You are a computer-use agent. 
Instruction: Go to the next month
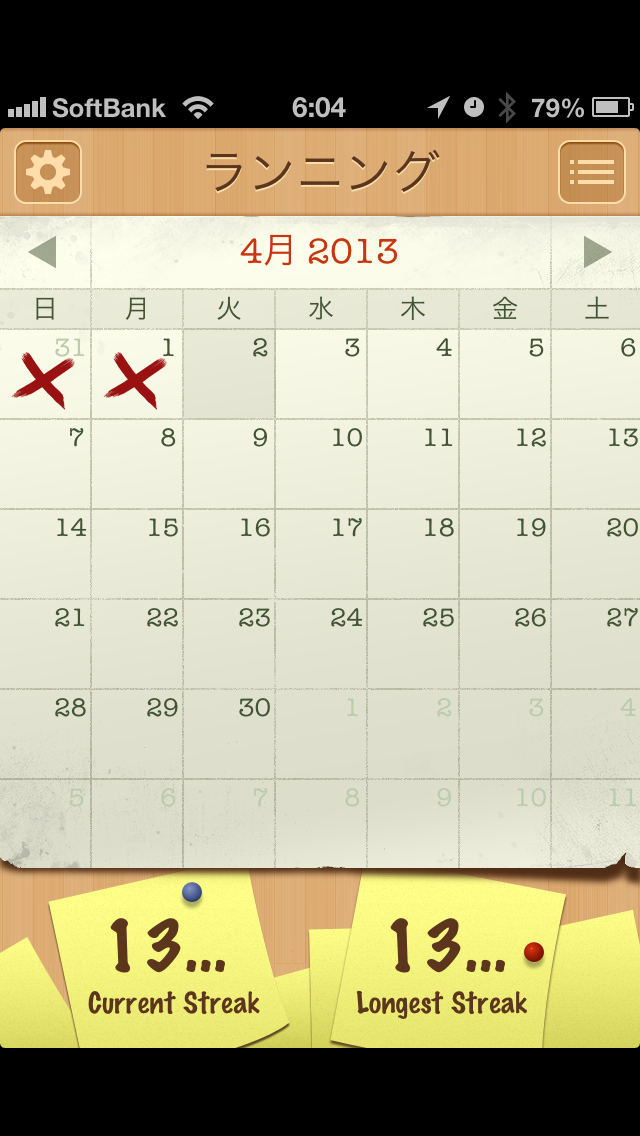[x=597, y=252]
